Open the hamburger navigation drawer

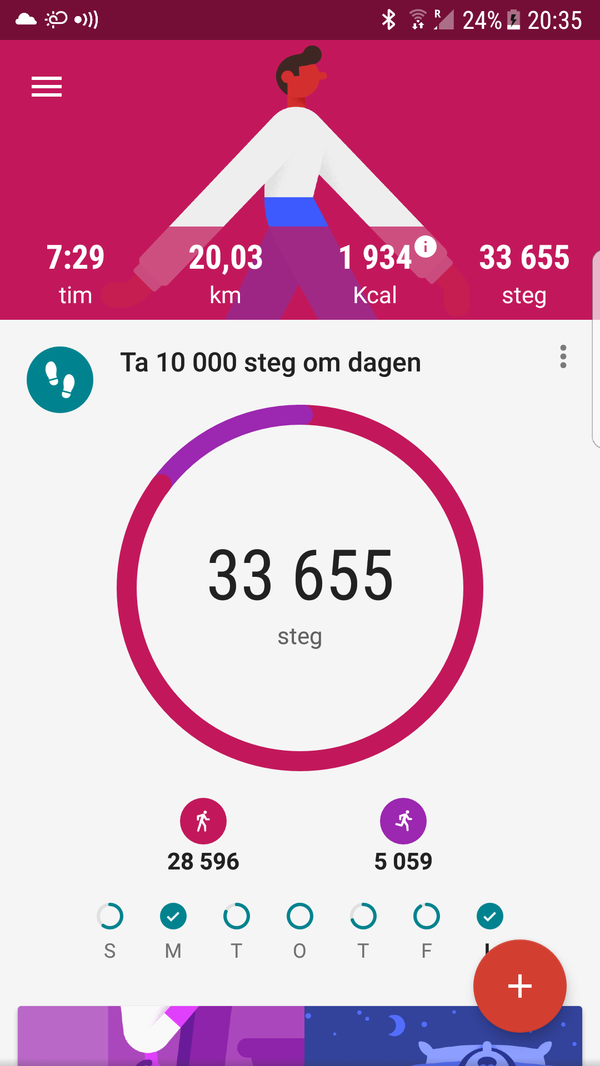click(47, 87)
